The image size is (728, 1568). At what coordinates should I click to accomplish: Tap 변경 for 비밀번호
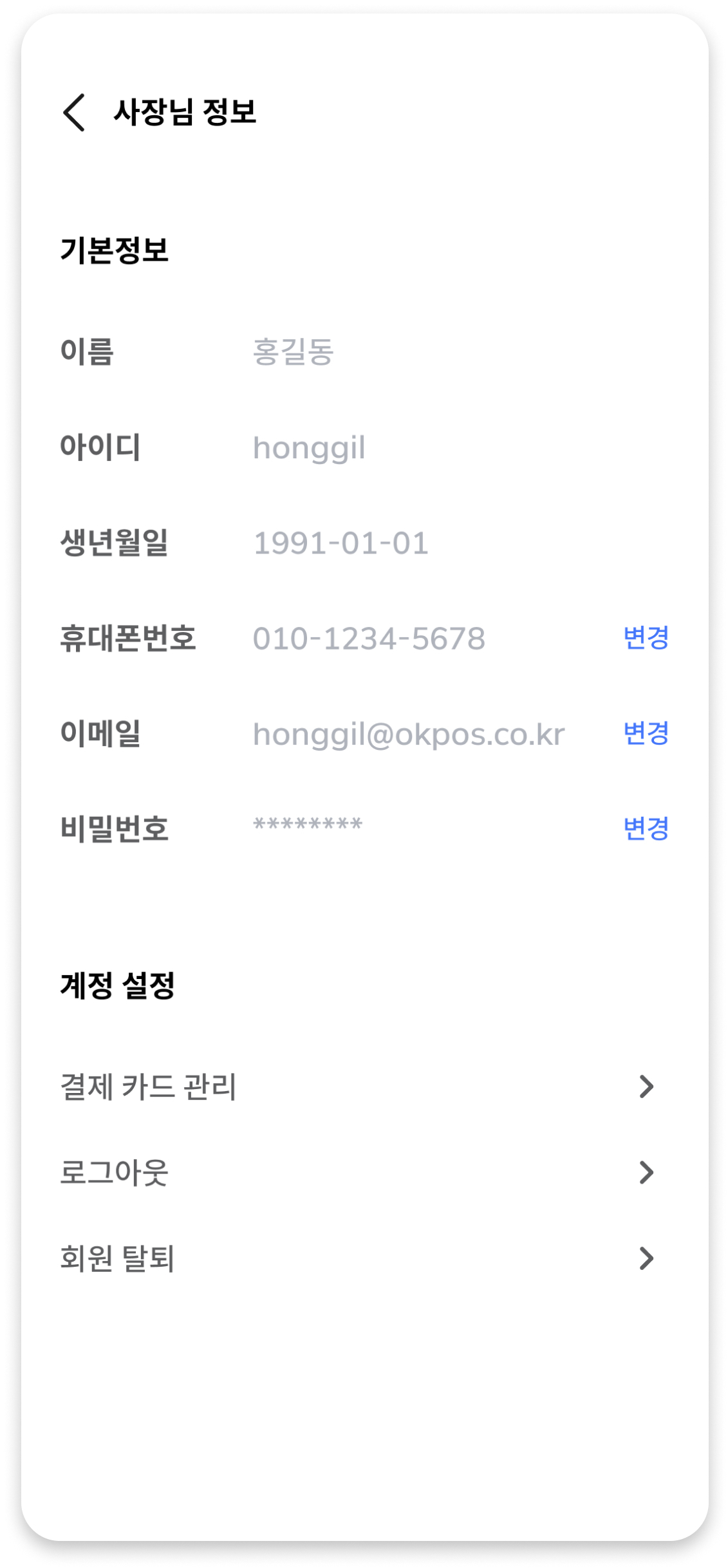click(x=646, y=828)
